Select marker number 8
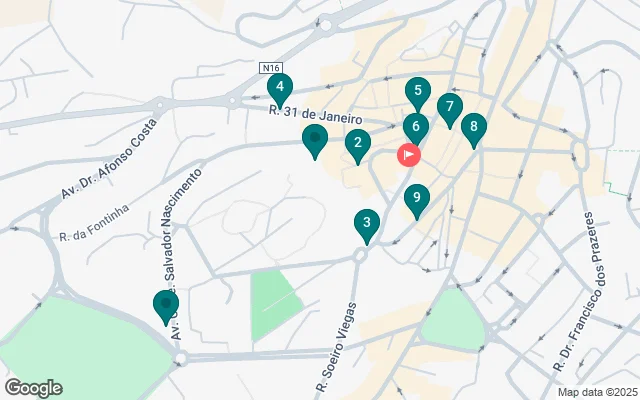The width and height of the screenshot is (640, 400). pyautogui.click(x=473, y=128)
